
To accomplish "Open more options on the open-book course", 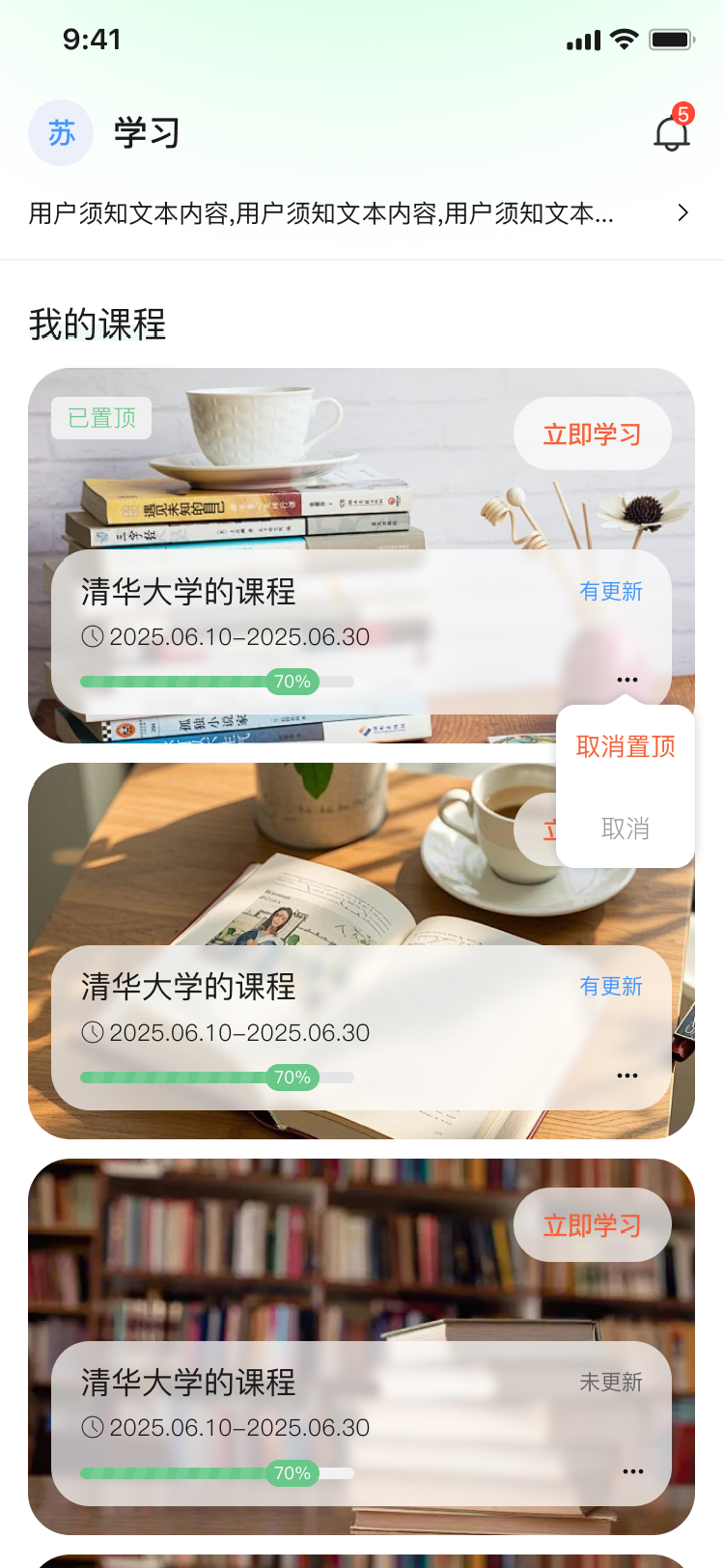I will pos(627,1076).
